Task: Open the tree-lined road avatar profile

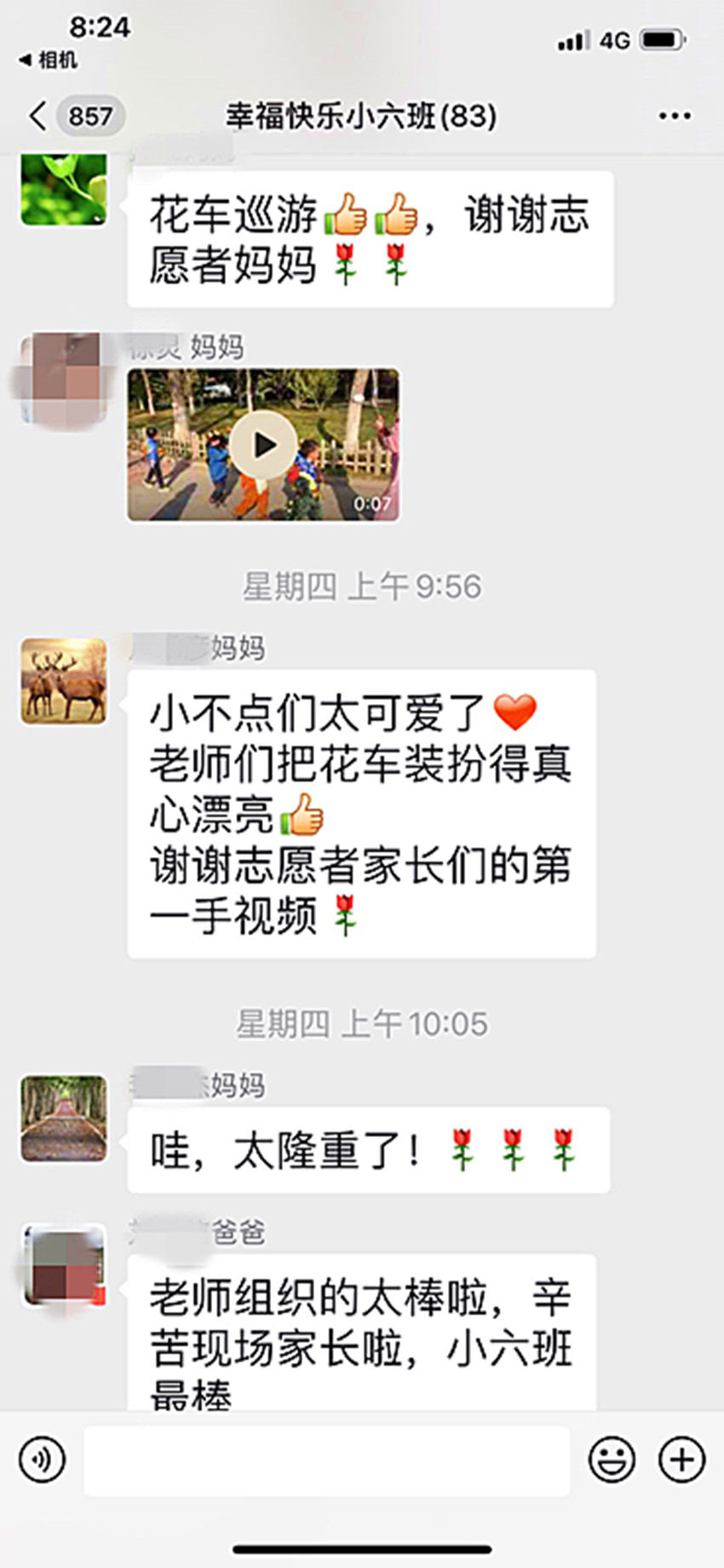Action: (x=64, y=1119)
